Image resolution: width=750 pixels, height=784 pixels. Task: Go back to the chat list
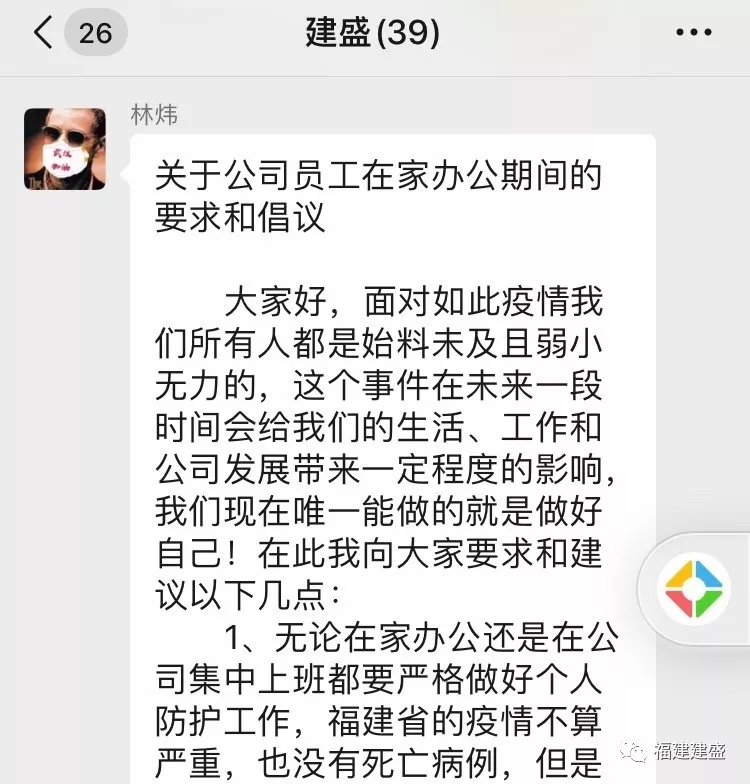click(45, 33)
